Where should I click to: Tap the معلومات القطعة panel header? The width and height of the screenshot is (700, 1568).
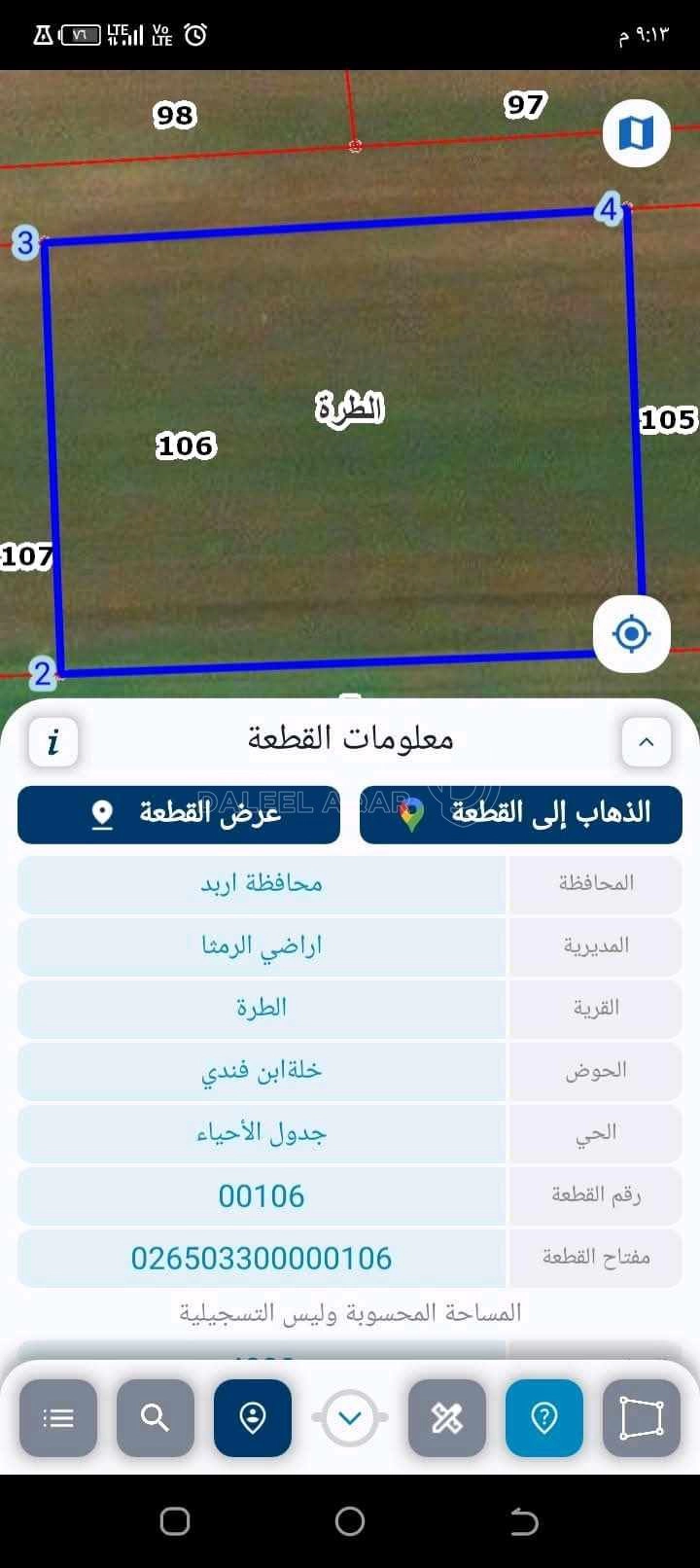(x=350, y=737)
